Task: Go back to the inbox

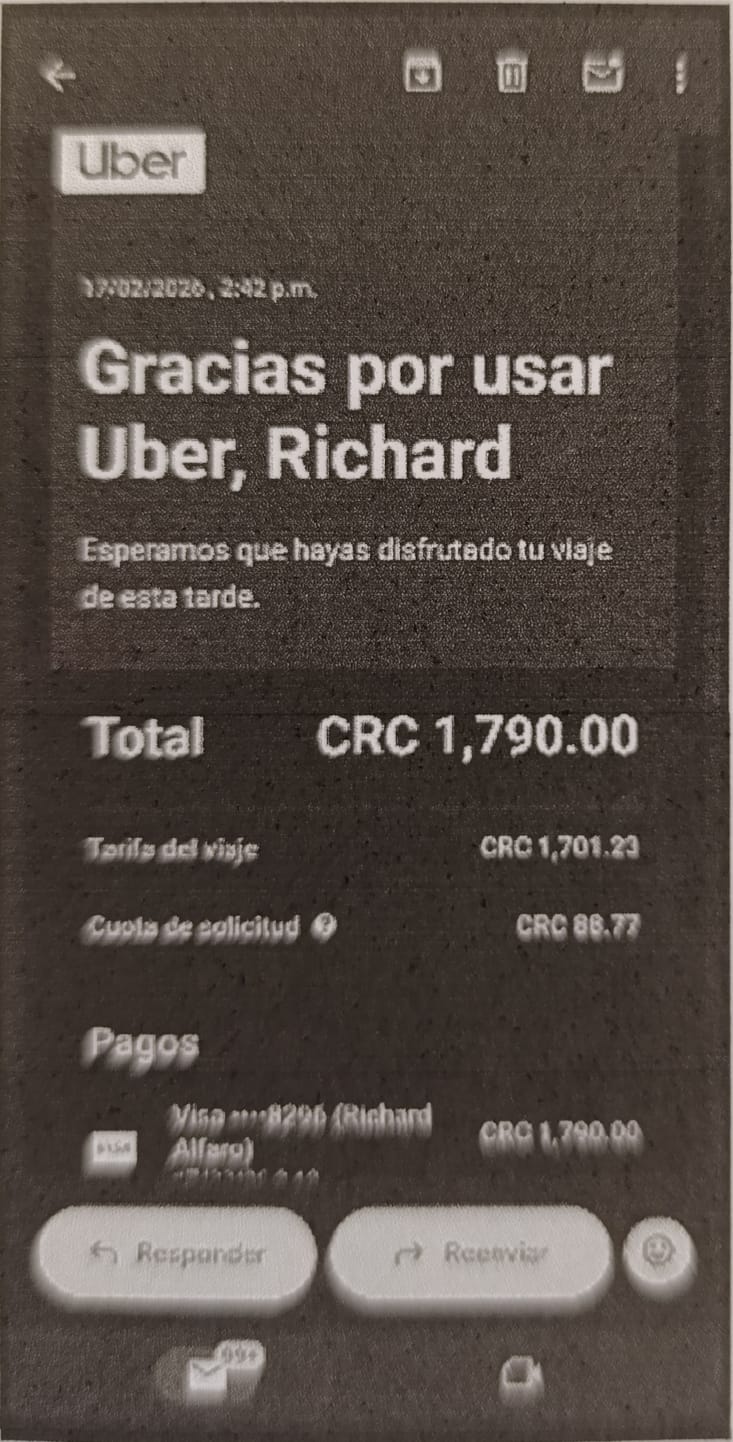Action: 59,77
